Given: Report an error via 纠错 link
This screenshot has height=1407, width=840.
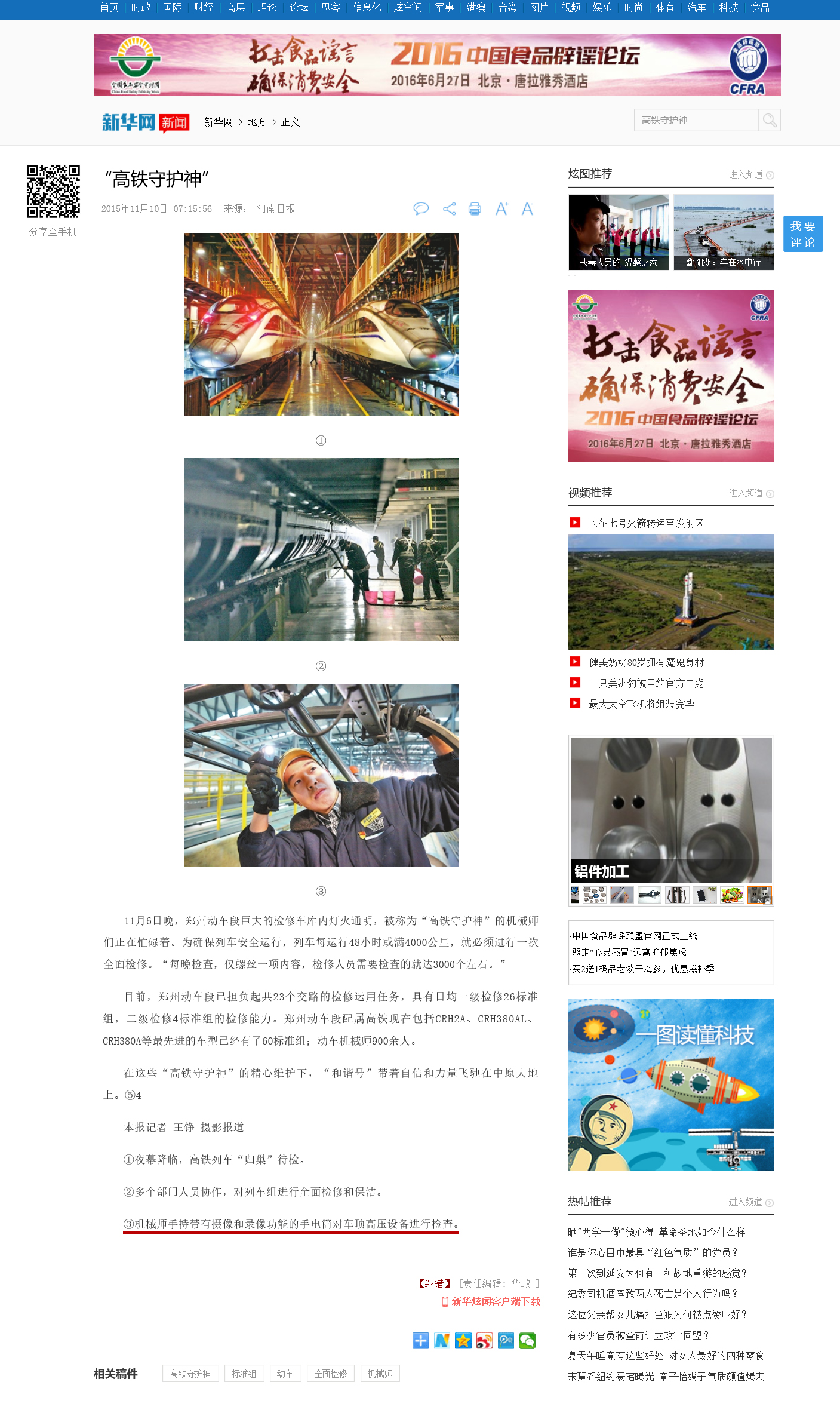Looking at the screenshot, I should (435, 1283).
